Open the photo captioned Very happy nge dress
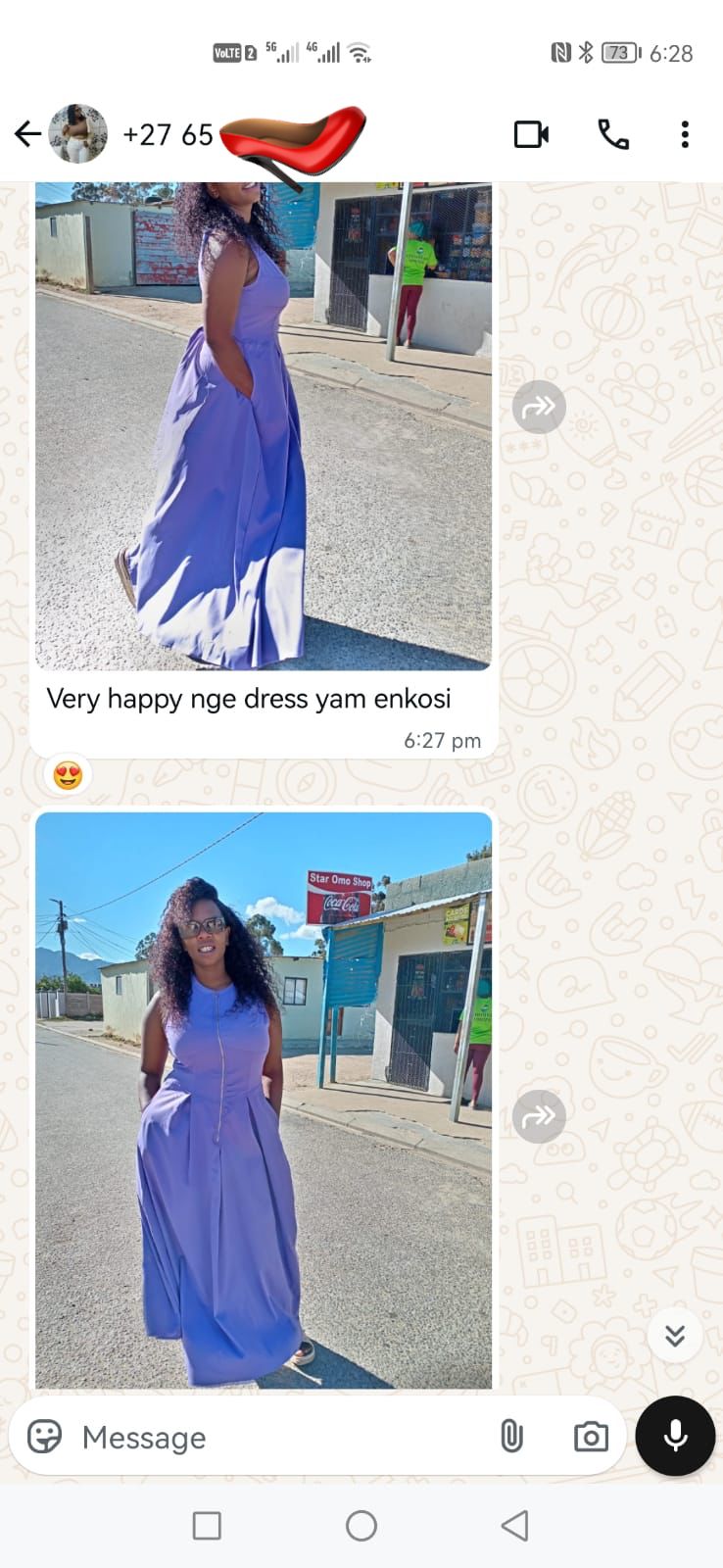The width and height of the screenshot is (723, 1568). [x=263, y=421]
